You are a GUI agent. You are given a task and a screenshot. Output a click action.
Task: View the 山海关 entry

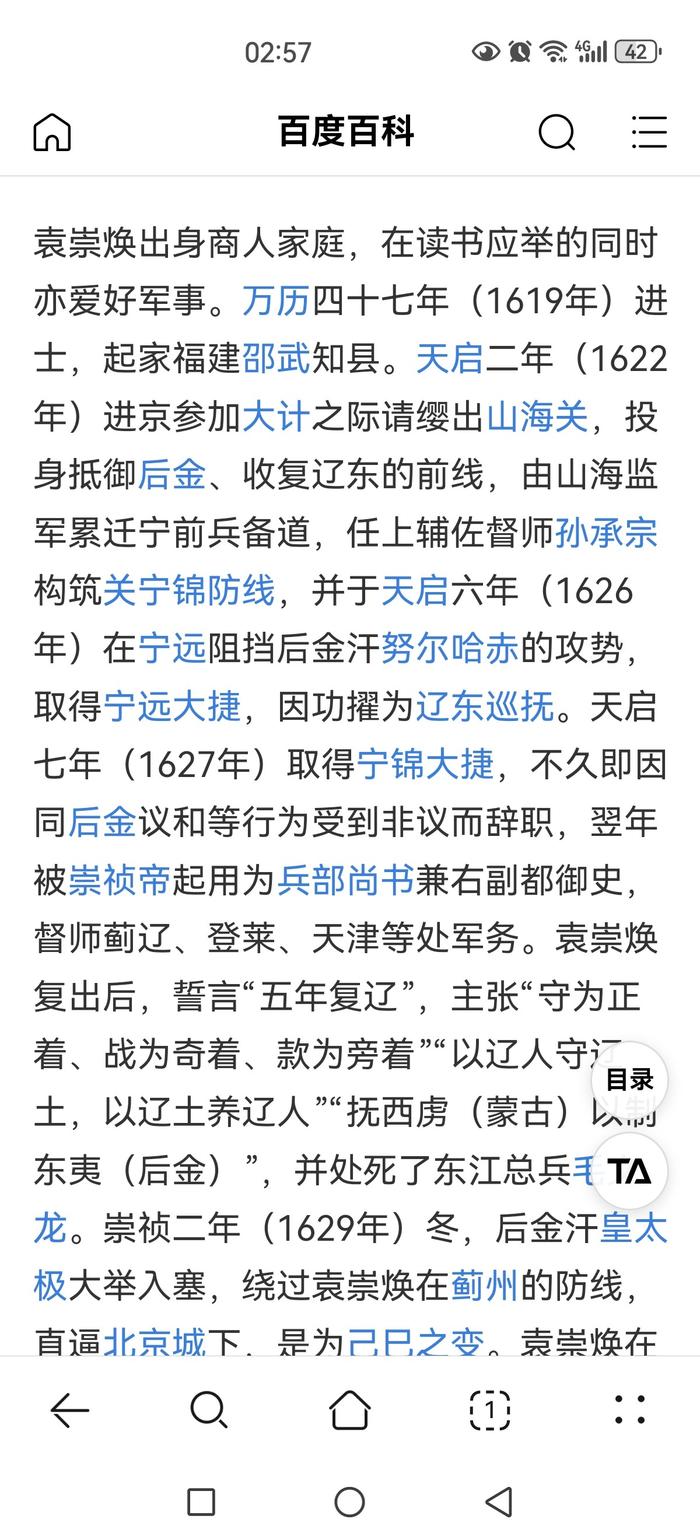tap(537, 417)
